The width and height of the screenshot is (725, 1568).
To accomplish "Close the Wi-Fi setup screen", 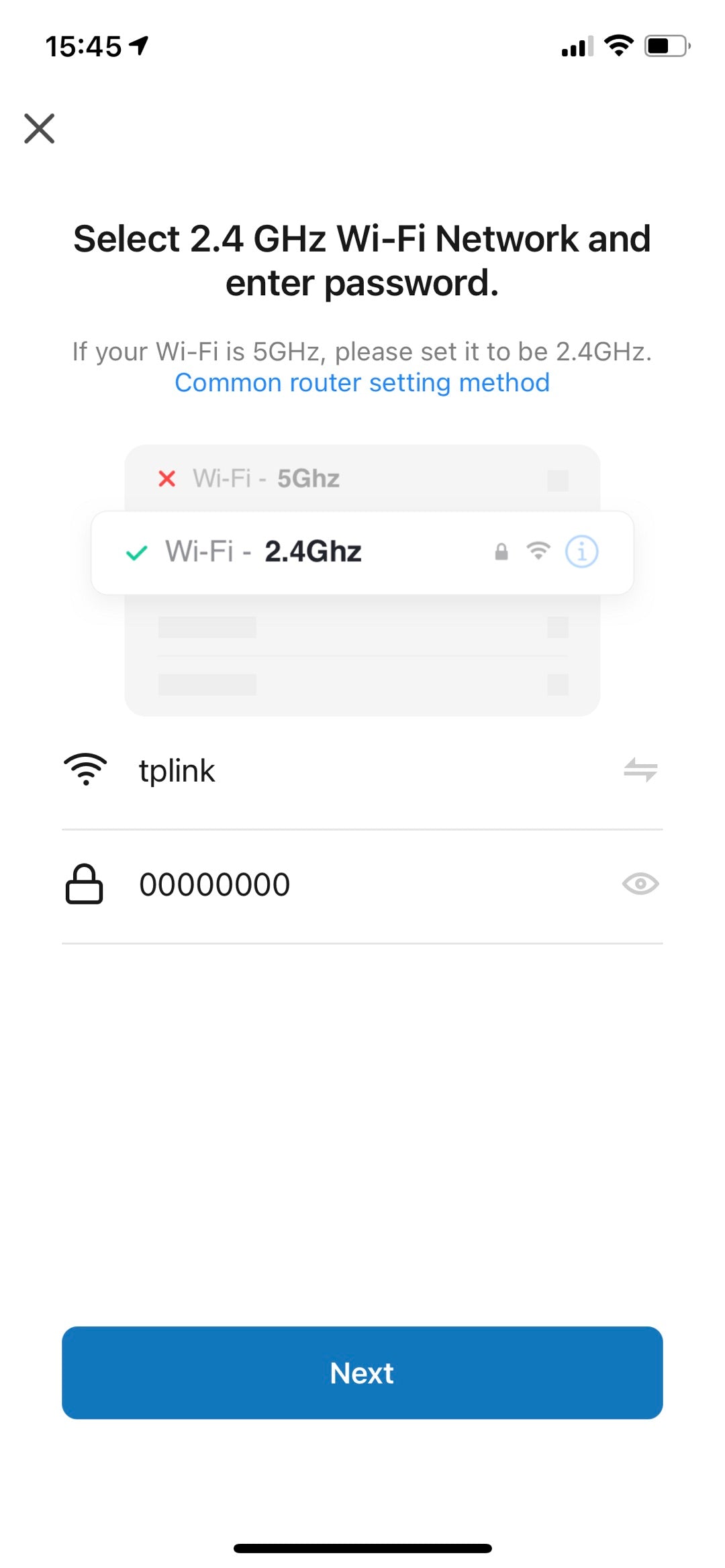I will tap(40, 128).
